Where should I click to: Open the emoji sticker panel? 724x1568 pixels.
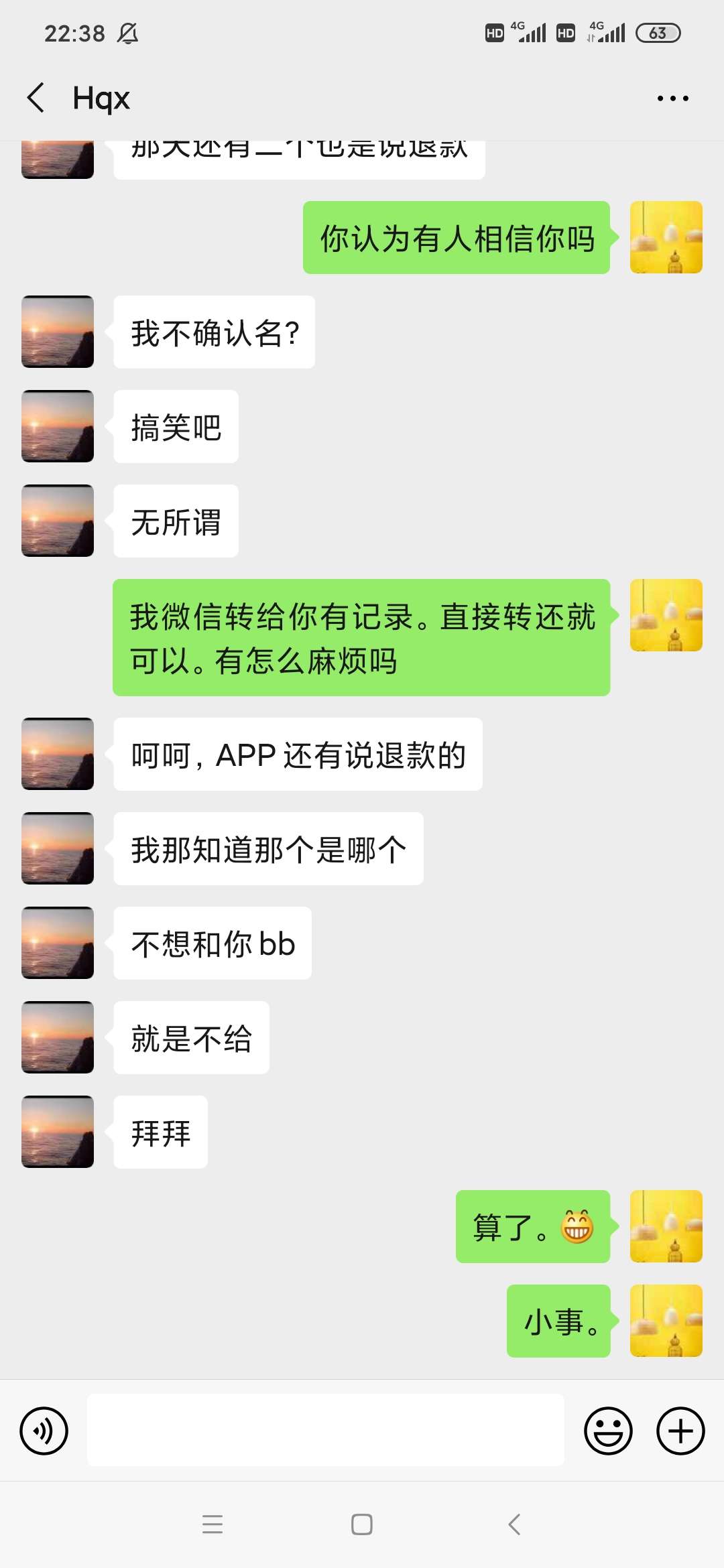pos(608,1431)
